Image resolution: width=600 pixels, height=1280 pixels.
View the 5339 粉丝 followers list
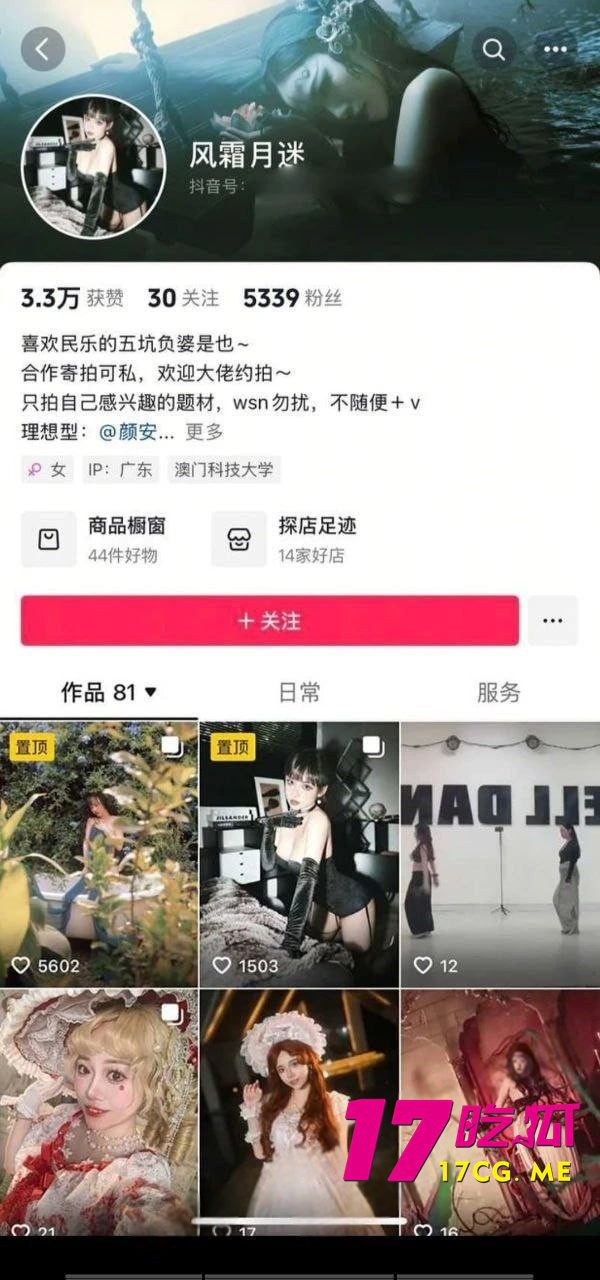pyautogui.click(x=292, y=298)
